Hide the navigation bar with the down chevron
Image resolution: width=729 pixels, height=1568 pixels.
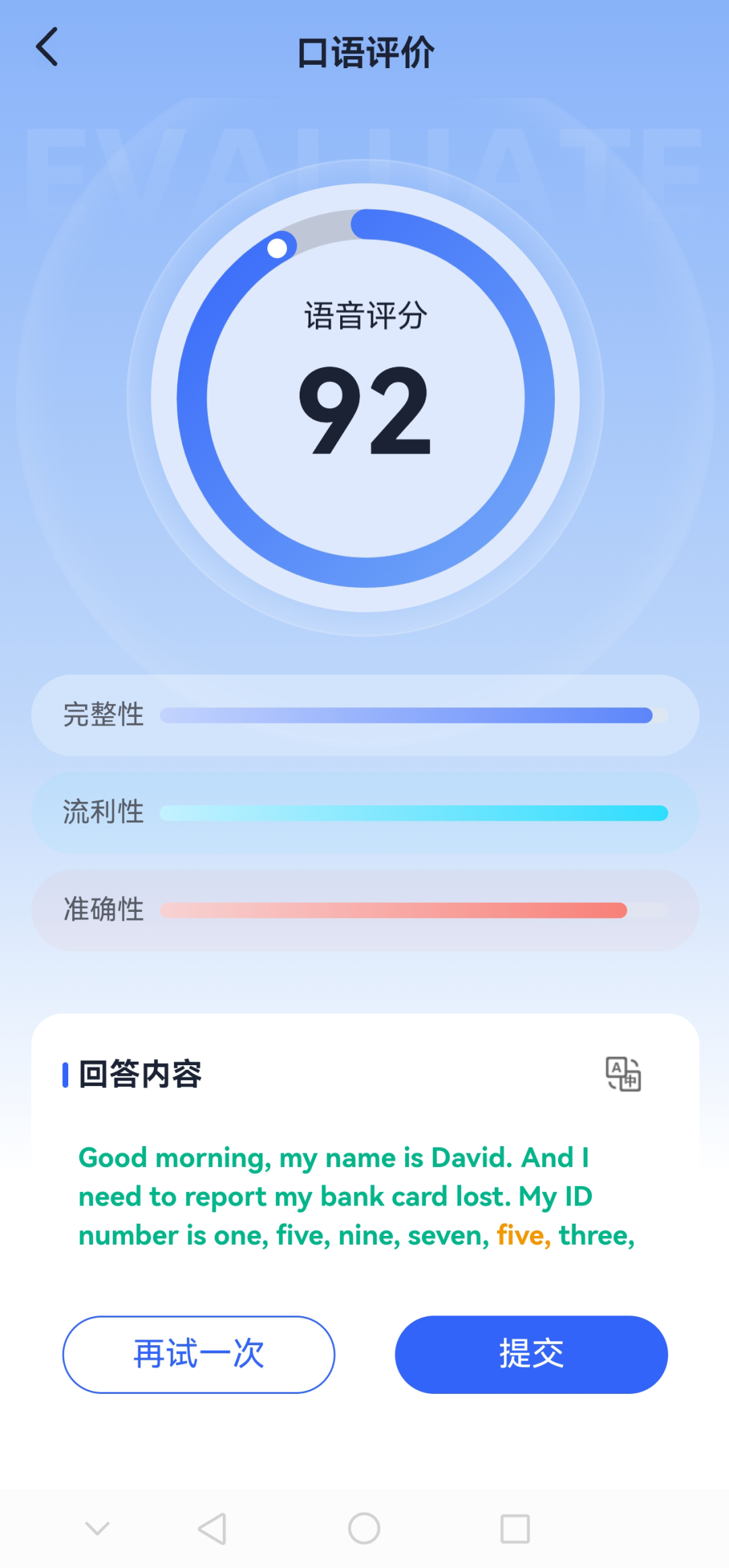click(x=97, y=1528)
